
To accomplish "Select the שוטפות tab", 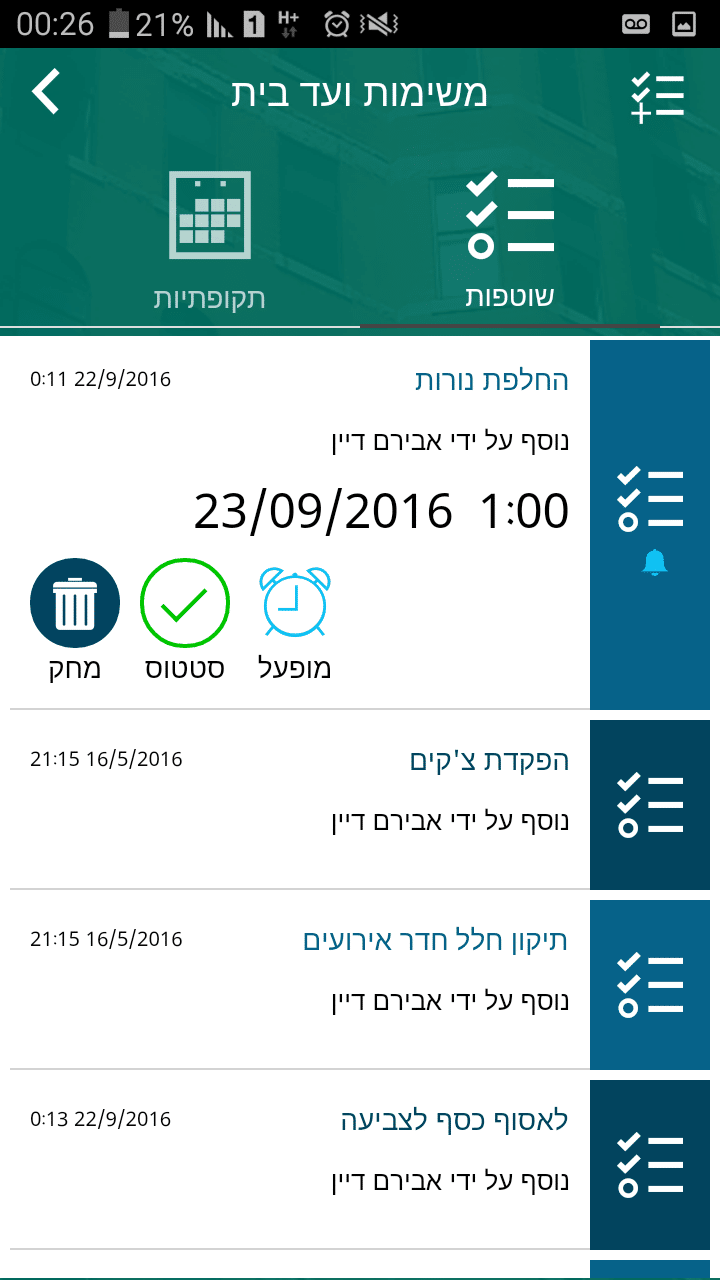I will coord(509,240).
